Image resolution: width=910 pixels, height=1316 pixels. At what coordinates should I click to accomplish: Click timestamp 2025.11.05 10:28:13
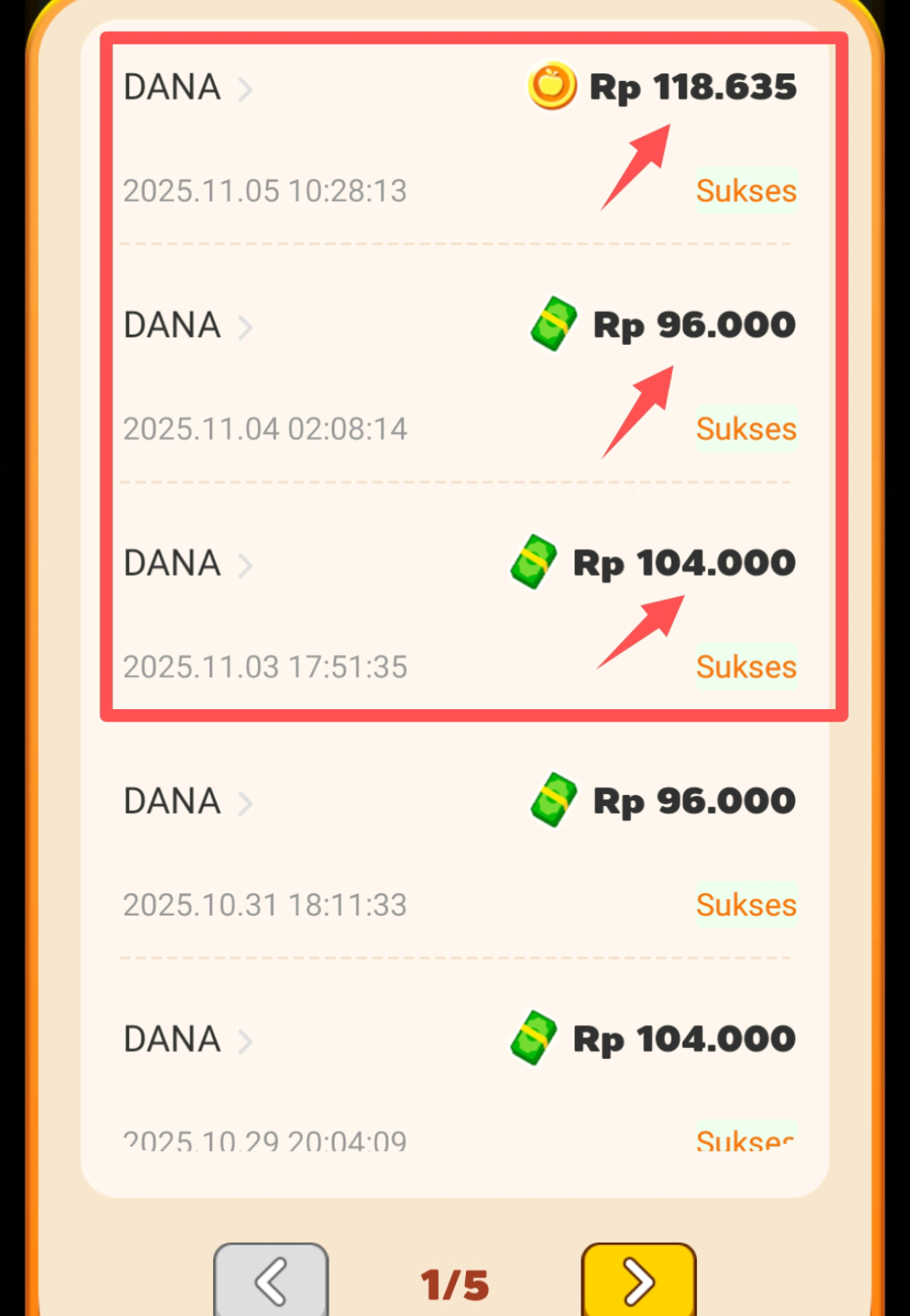tap(264, 190)
